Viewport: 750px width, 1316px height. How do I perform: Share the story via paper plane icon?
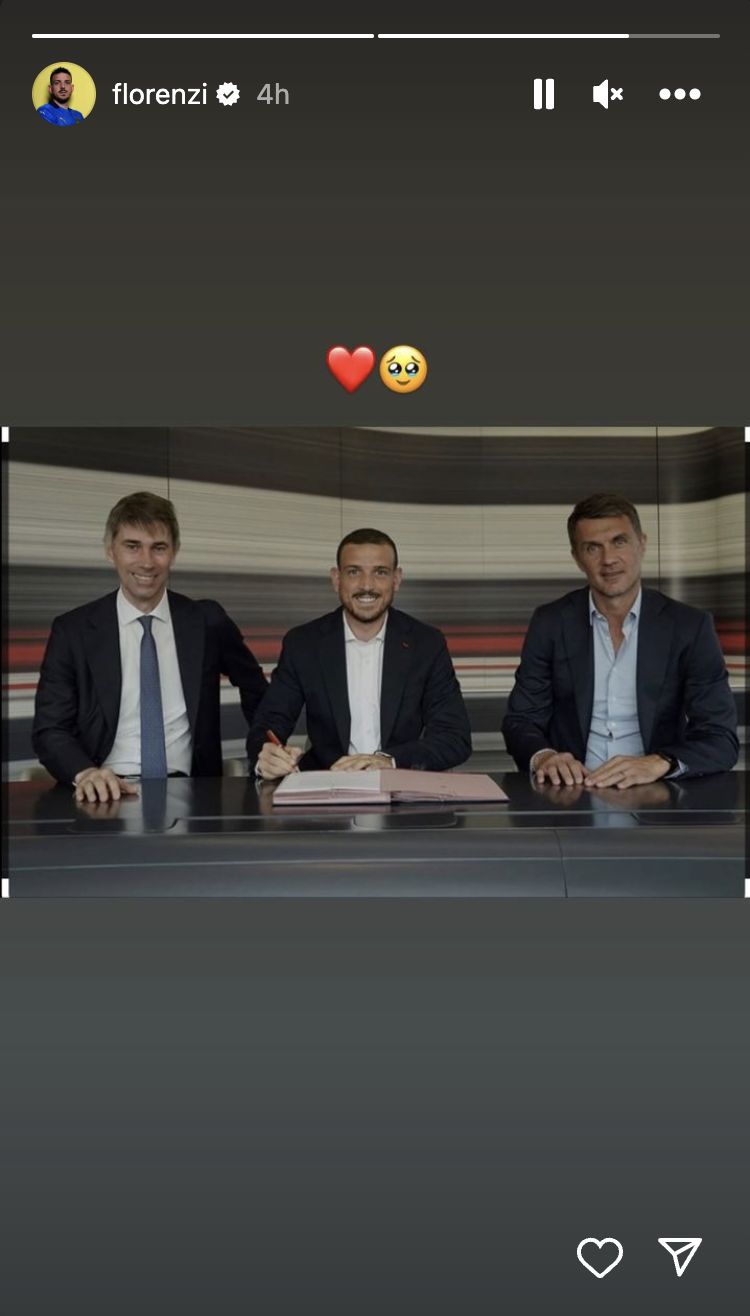680,1256
